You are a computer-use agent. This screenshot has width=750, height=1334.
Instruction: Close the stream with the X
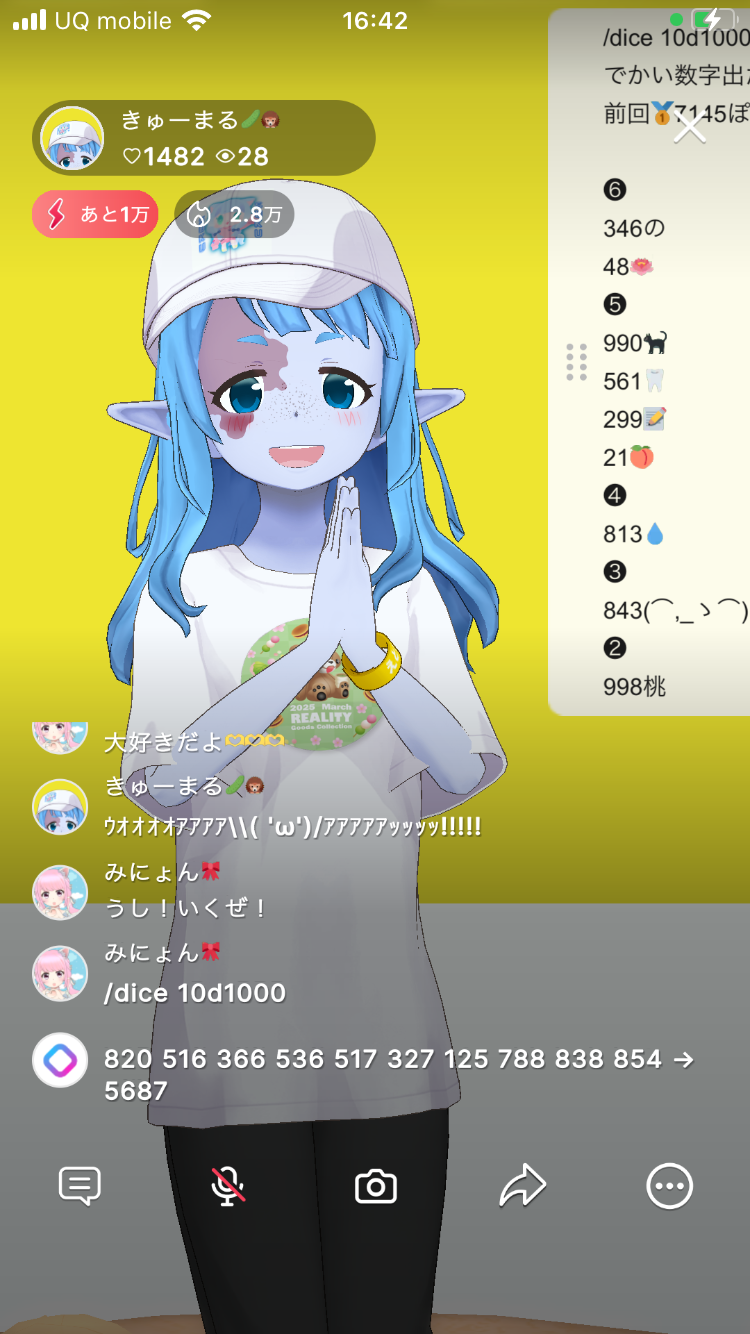click(x=690, y=127)
